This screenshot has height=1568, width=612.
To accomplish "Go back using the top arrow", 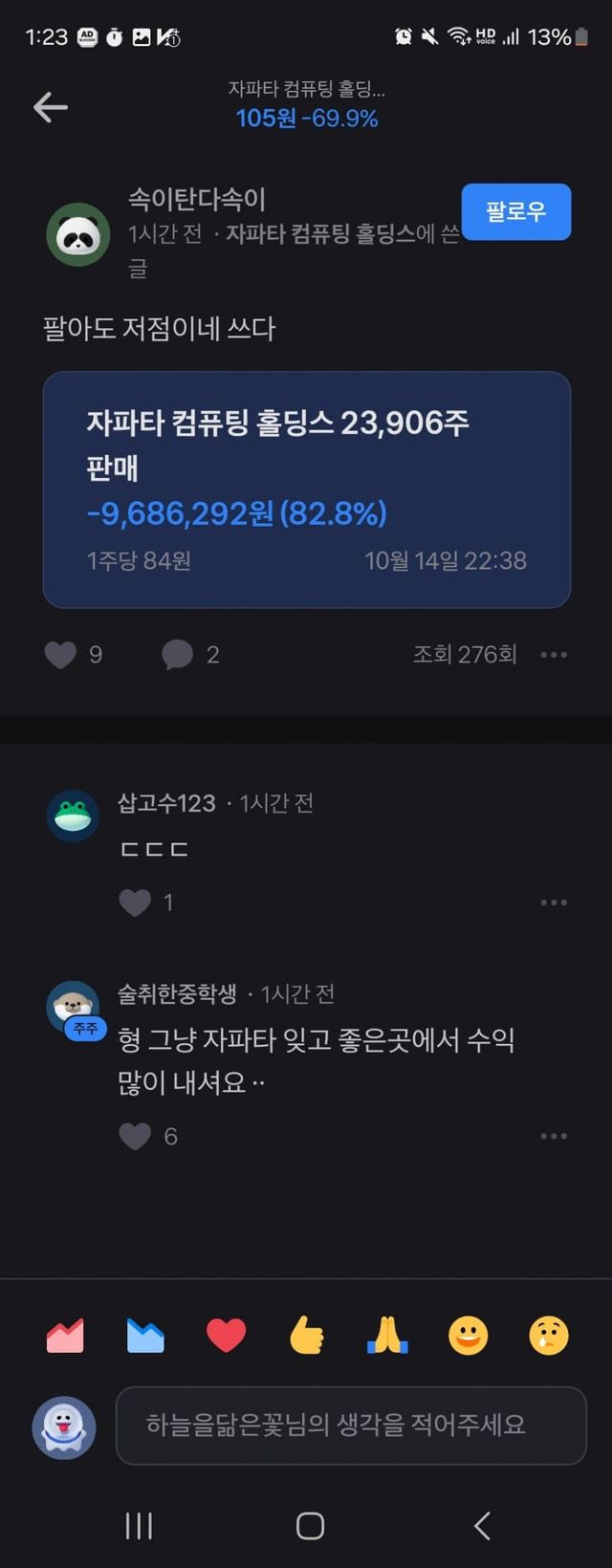I will tap(50, 107).
